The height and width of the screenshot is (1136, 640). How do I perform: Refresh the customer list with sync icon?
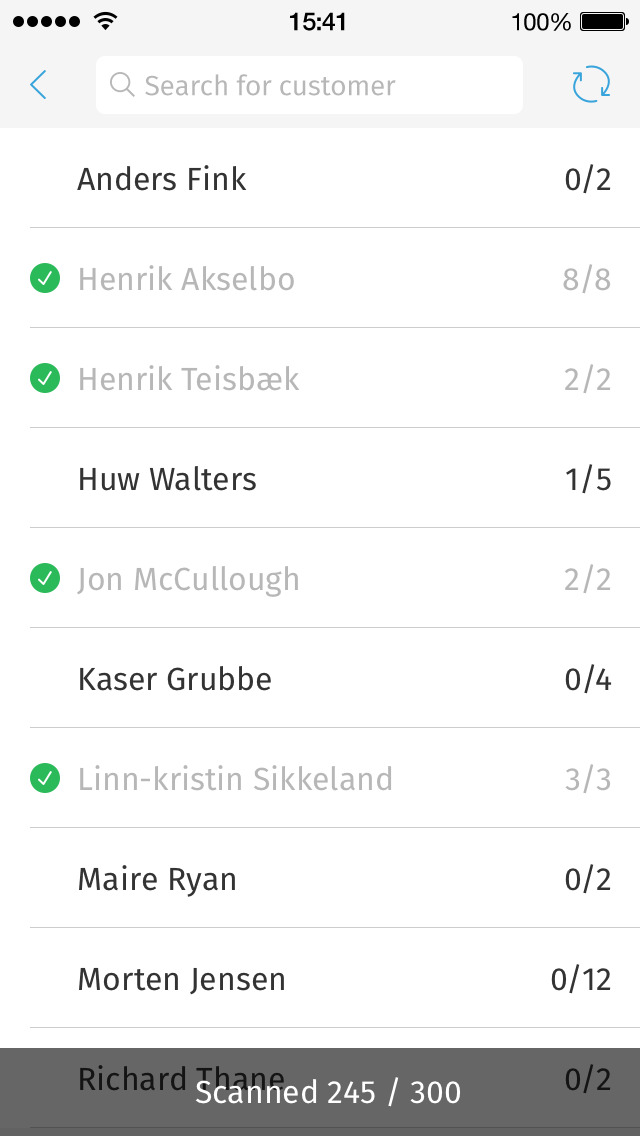click(x=591, y=85)
